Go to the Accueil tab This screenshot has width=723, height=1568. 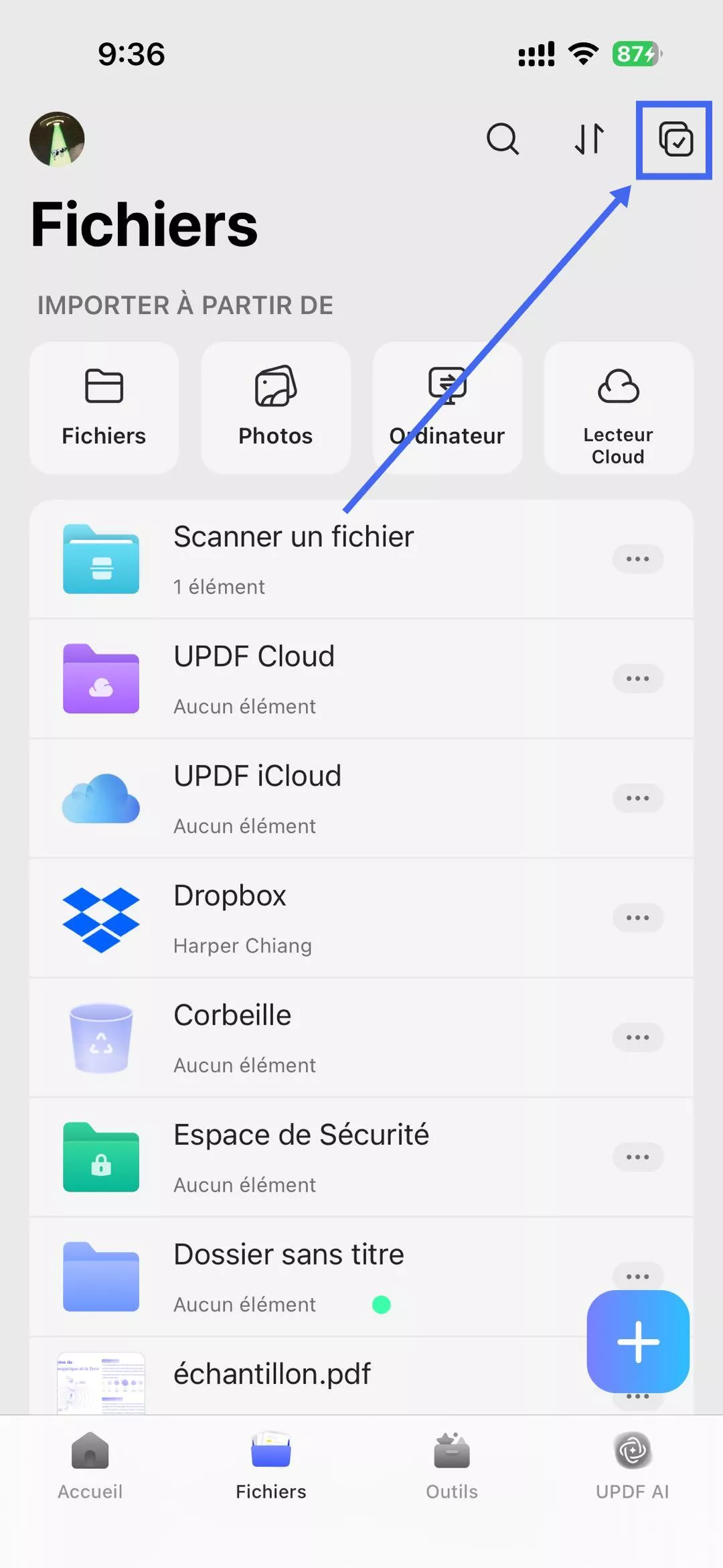coord(90,1467)
